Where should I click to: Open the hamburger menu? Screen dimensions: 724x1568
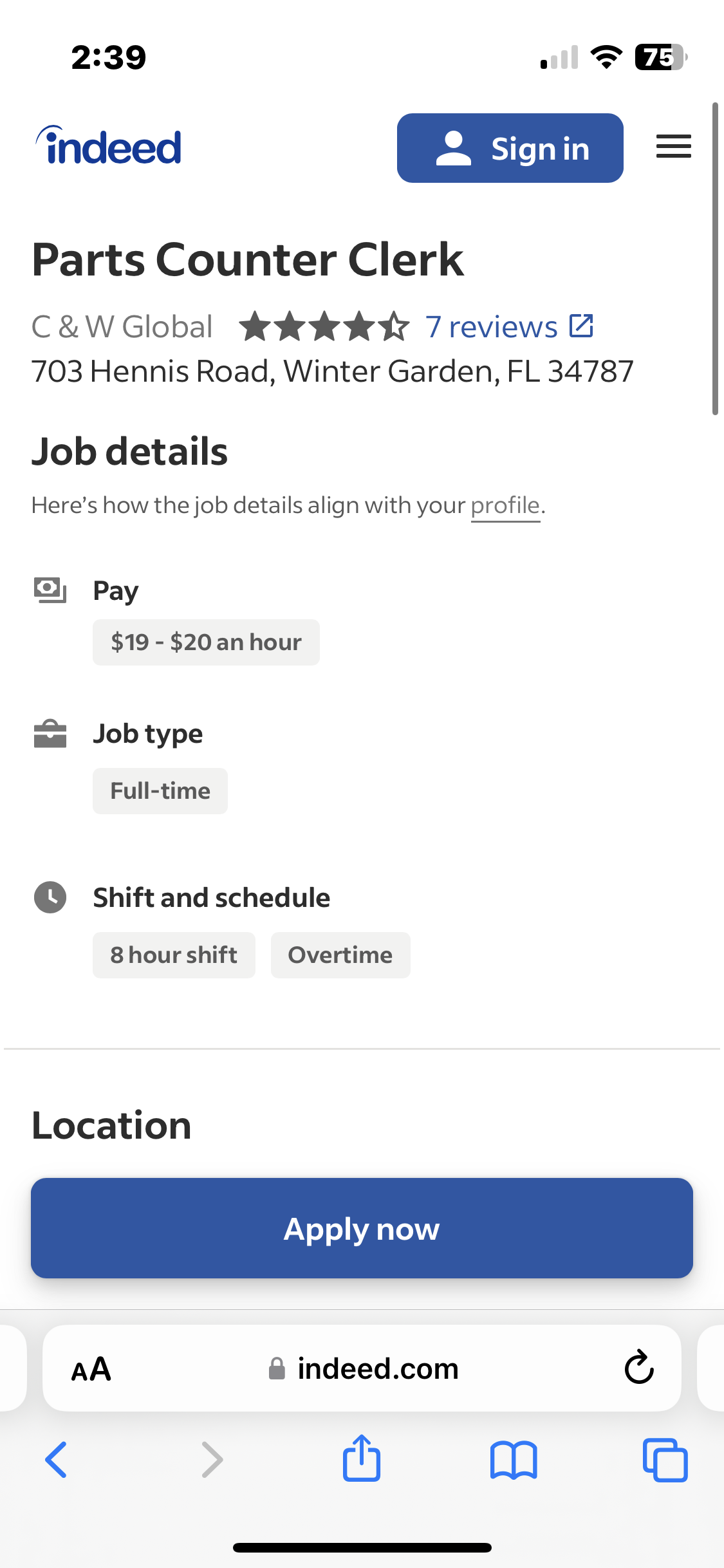tap(673, 147)
